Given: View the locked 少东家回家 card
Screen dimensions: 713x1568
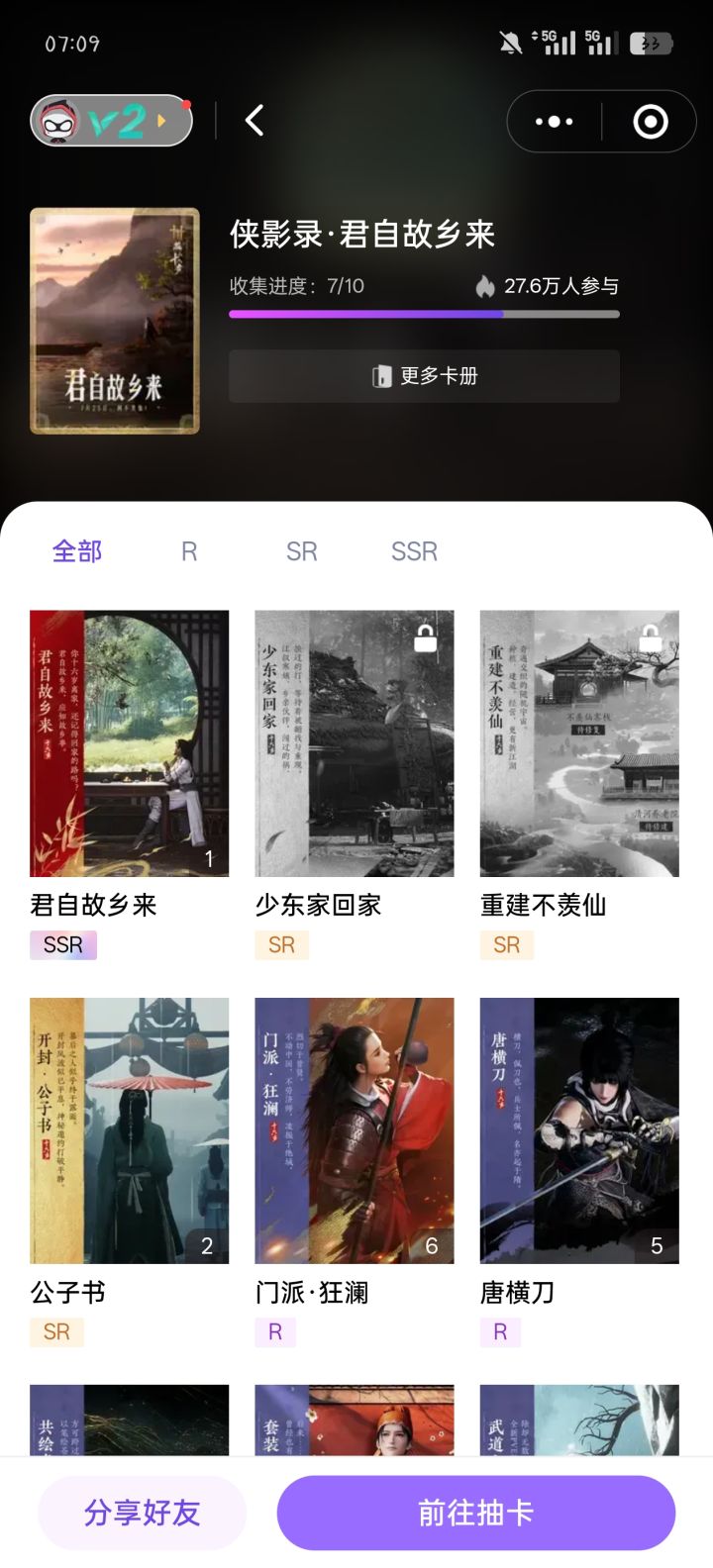Looking at the screenshot, I should [x=354, y=742].
